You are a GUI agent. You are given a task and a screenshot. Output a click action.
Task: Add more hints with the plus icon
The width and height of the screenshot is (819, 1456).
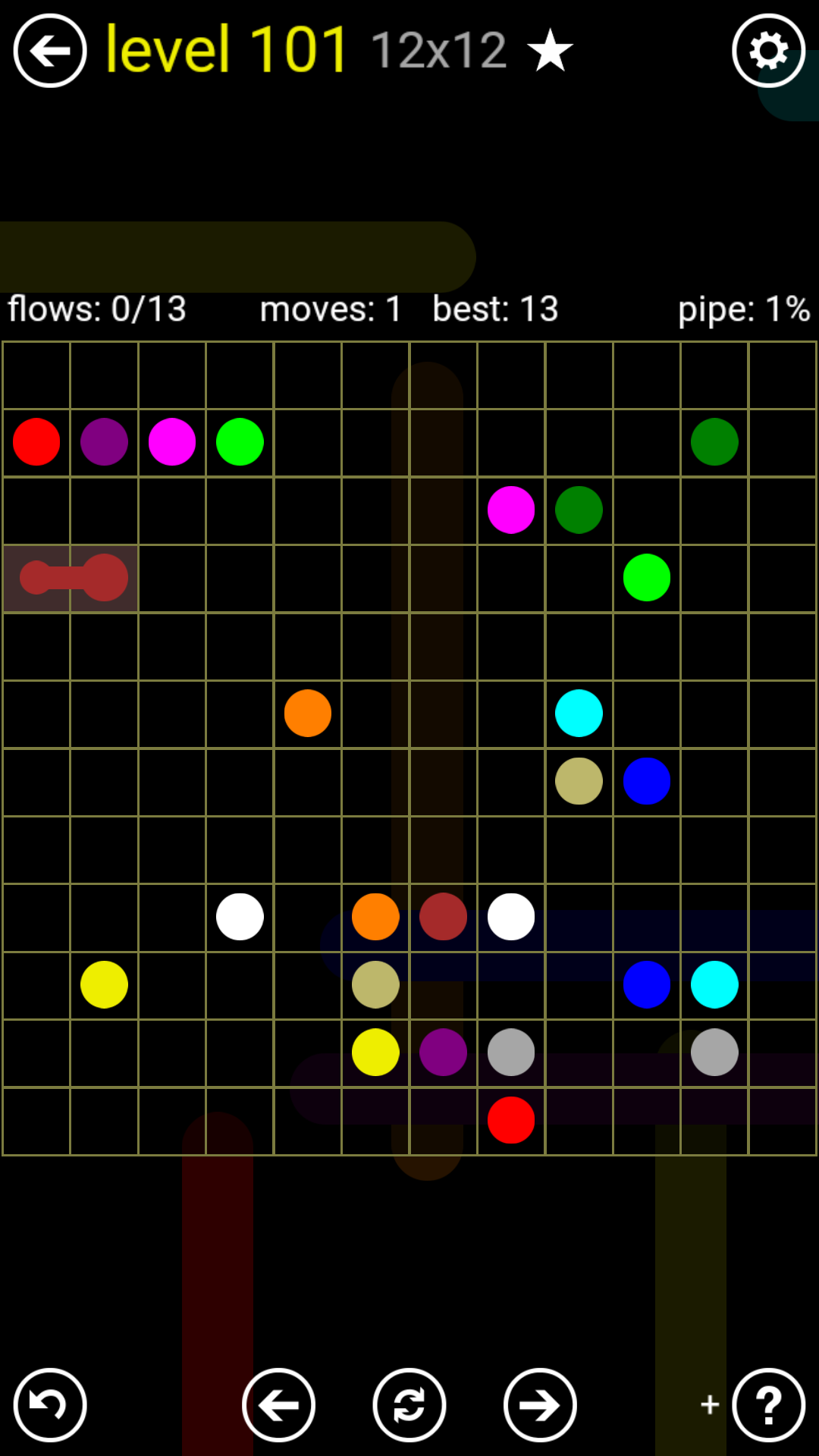710,1404
